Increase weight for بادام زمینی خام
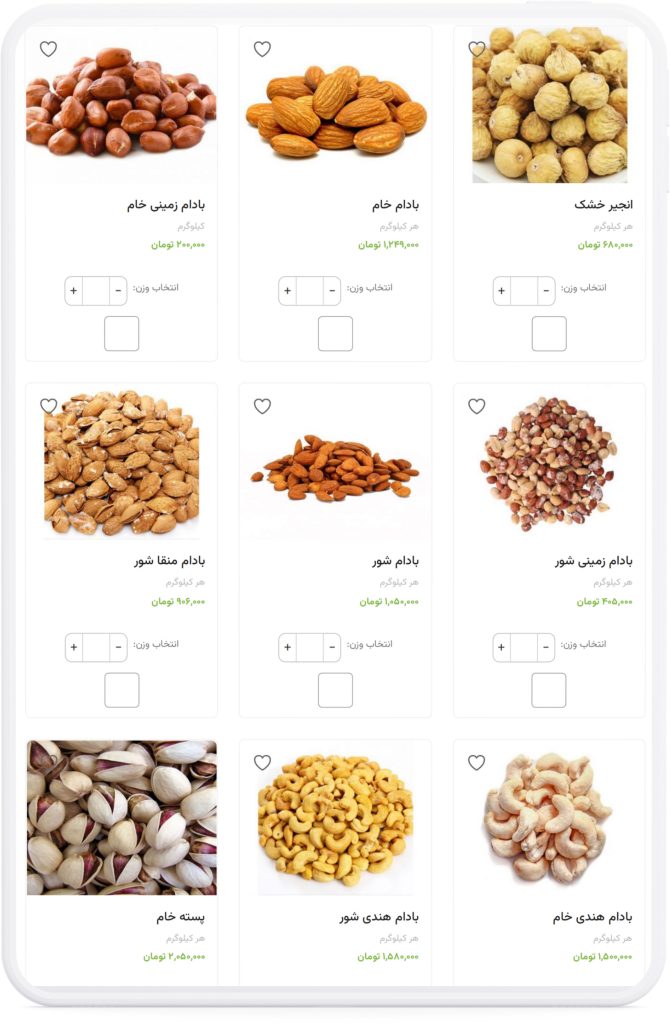Viewport: 670px width, 1024px height. click(74, 291)
